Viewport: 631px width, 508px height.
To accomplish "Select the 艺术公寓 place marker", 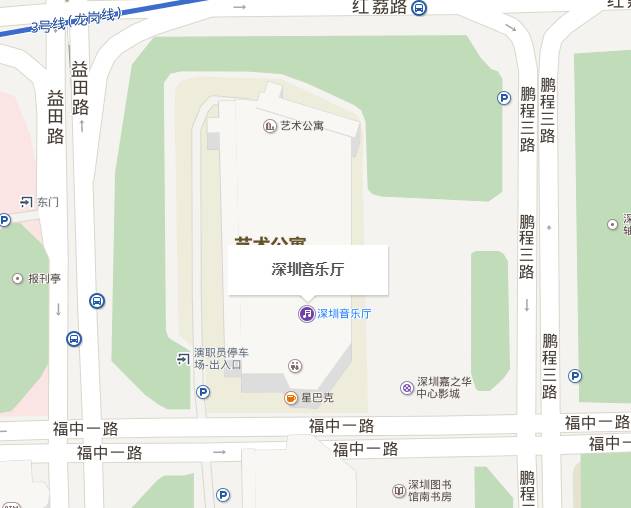I will click(270, 126).
